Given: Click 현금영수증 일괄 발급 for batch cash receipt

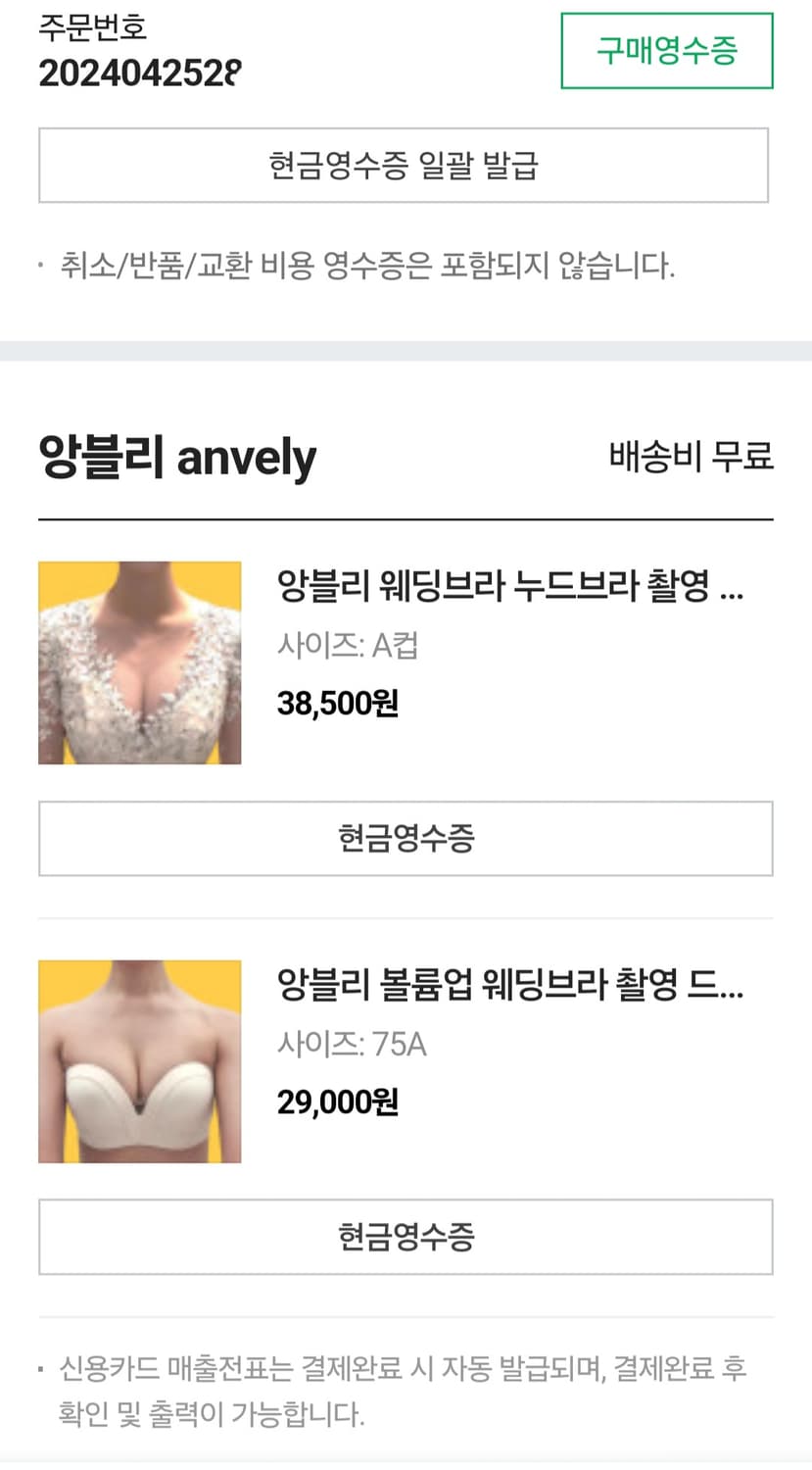Looking at the screenshot, I should [x=406, y=165].
